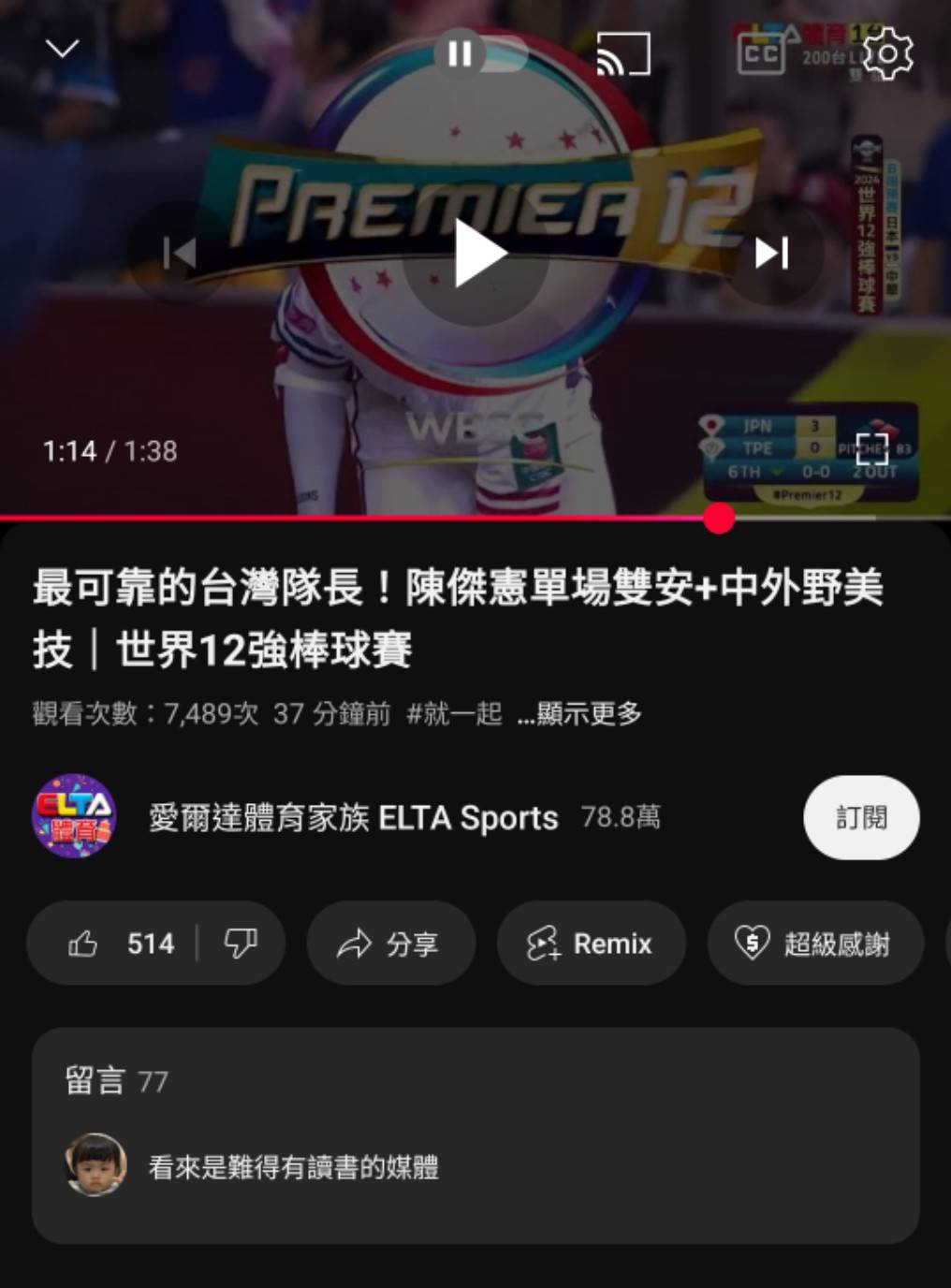Go to the previous video
The image size is (951, 1288).
click(179, 253)
